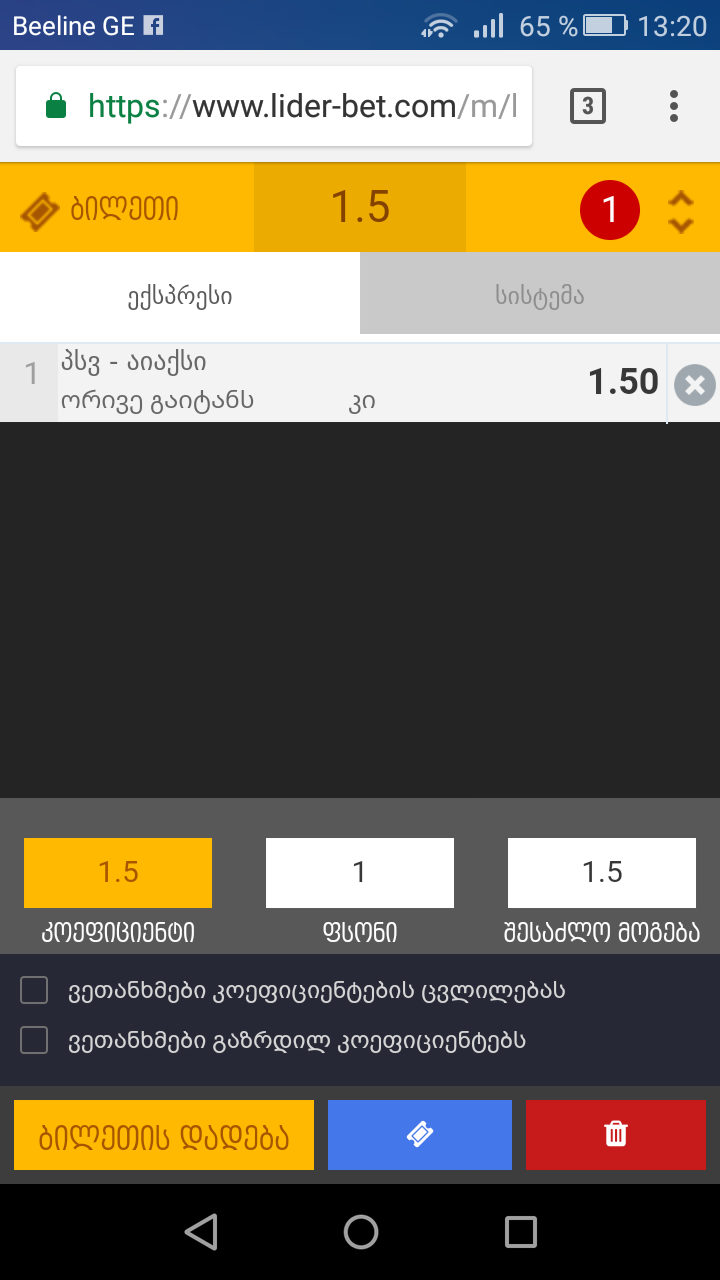Open the browser overflow menu
Image resolution: width=720 pixels, height=1280 pixels.
point(674,106)
